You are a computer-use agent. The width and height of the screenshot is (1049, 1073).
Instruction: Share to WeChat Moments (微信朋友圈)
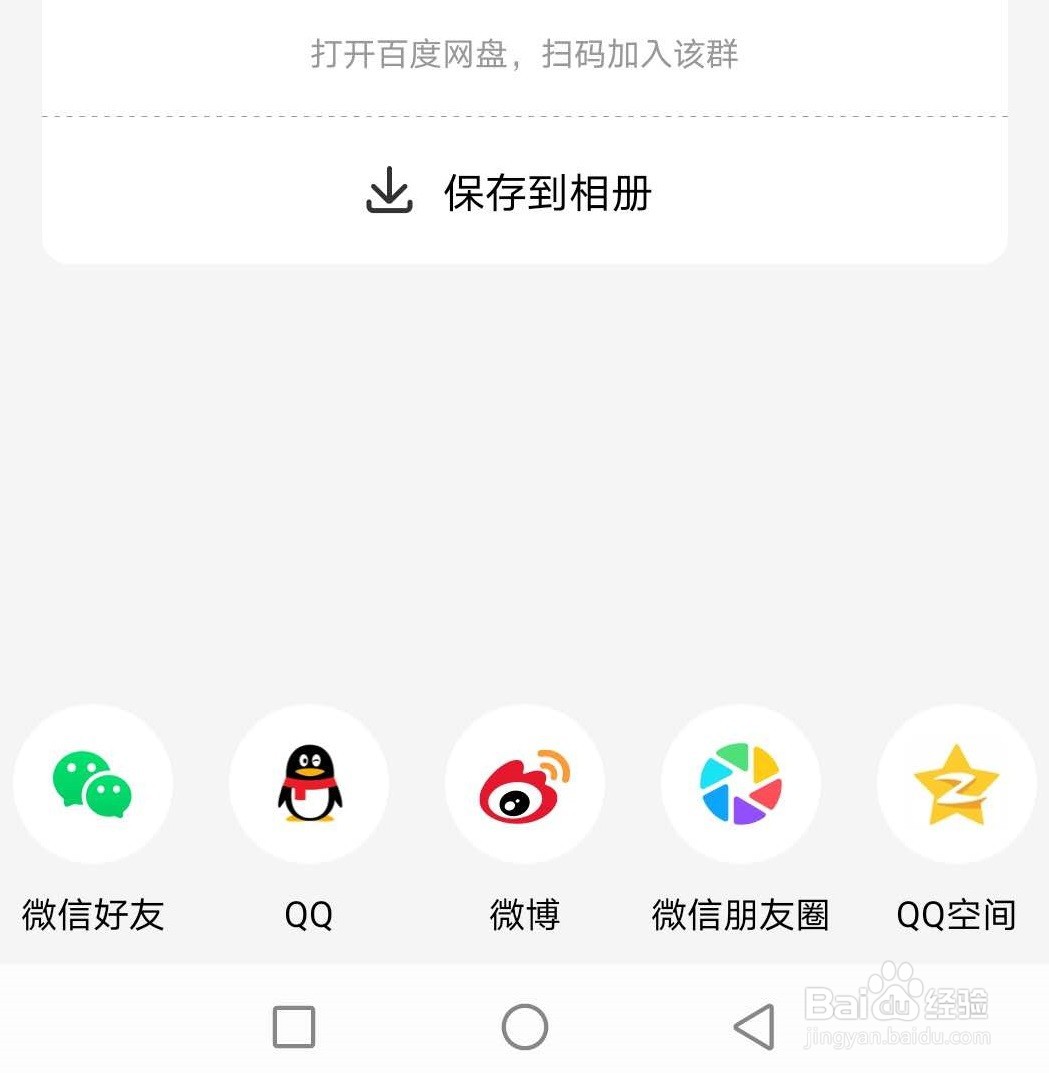pyautogui.click(x=740, y=784)
